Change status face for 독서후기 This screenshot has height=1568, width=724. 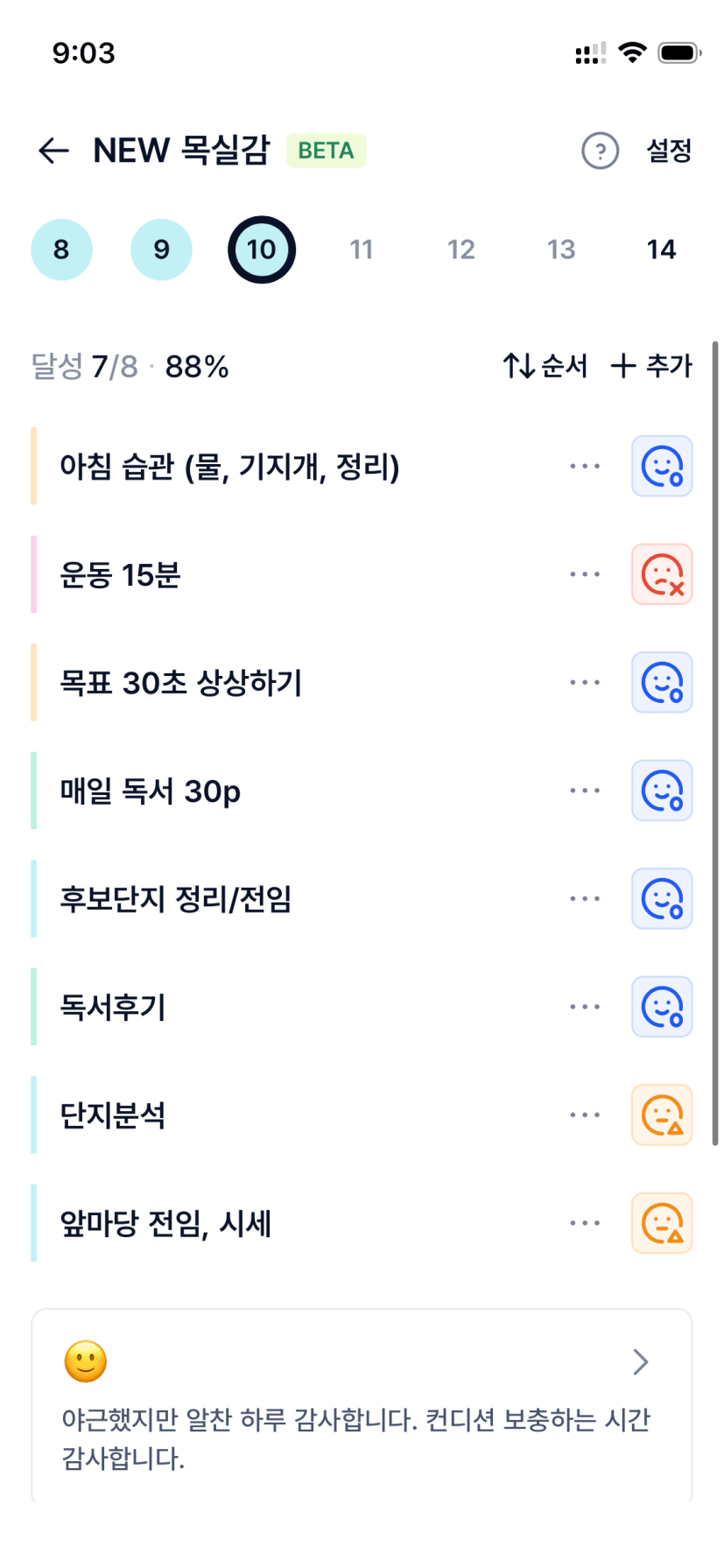pos(662,1007)
